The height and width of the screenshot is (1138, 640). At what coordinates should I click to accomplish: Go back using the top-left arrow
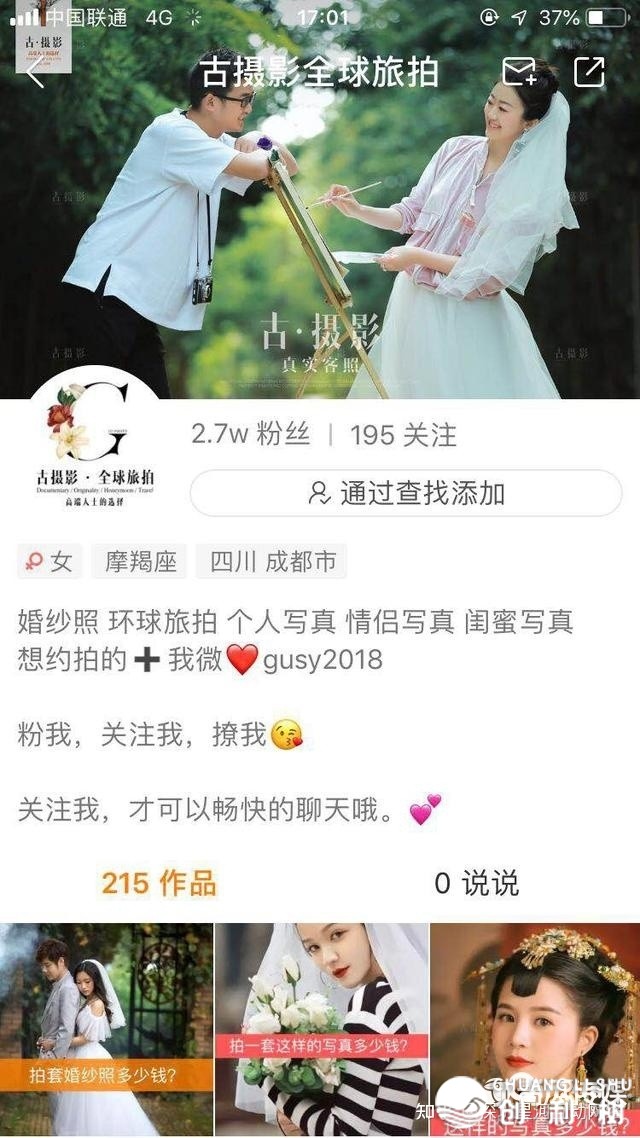tap(36, 72)
